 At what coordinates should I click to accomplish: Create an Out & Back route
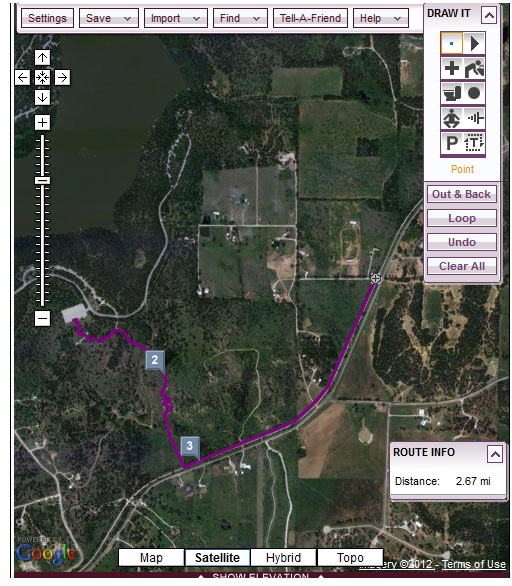(x=462, y=194)
